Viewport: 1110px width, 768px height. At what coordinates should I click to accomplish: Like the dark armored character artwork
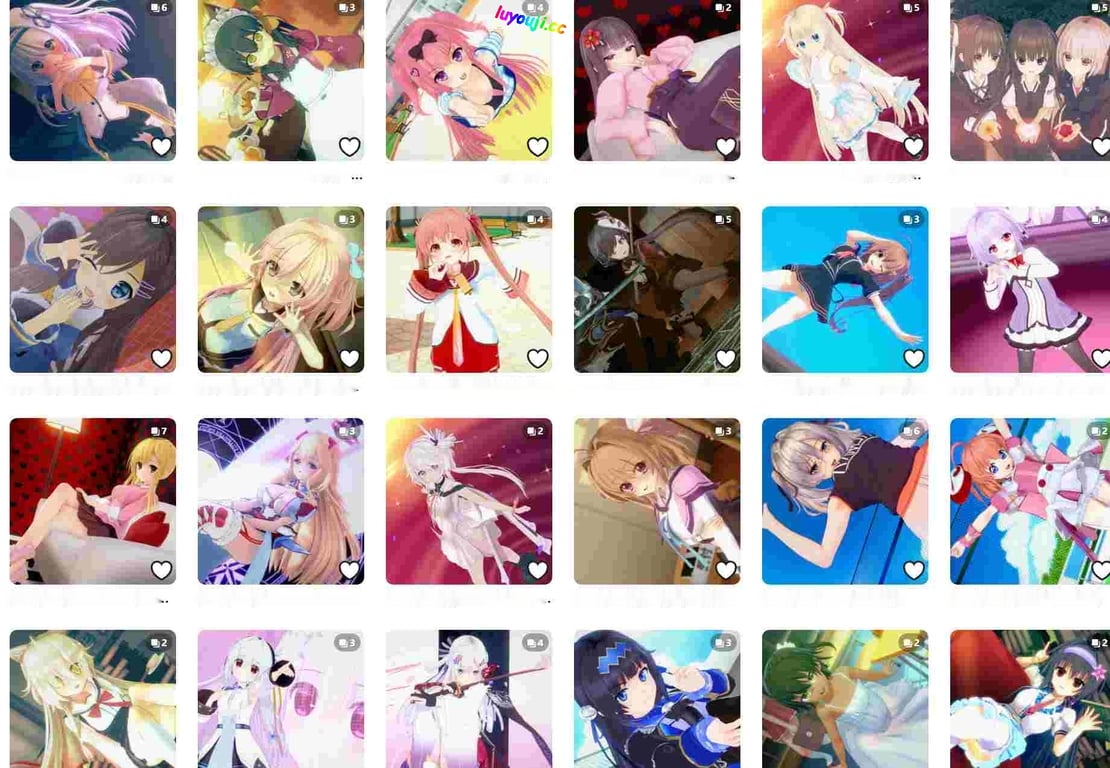point(725,358)
